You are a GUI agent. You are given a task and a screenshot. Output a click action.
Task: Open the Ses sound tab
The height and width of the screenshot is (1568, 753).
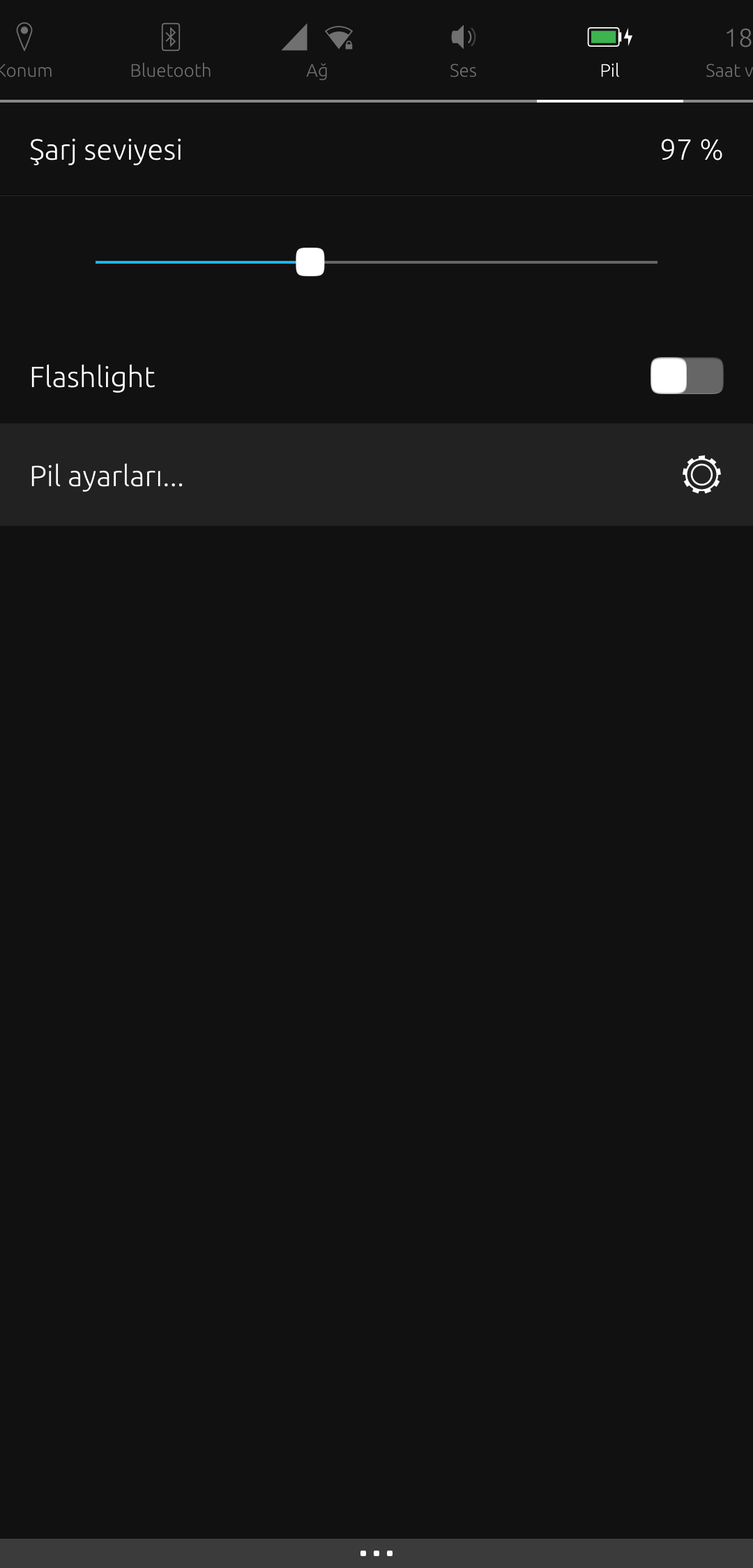[x=463, y=50]
